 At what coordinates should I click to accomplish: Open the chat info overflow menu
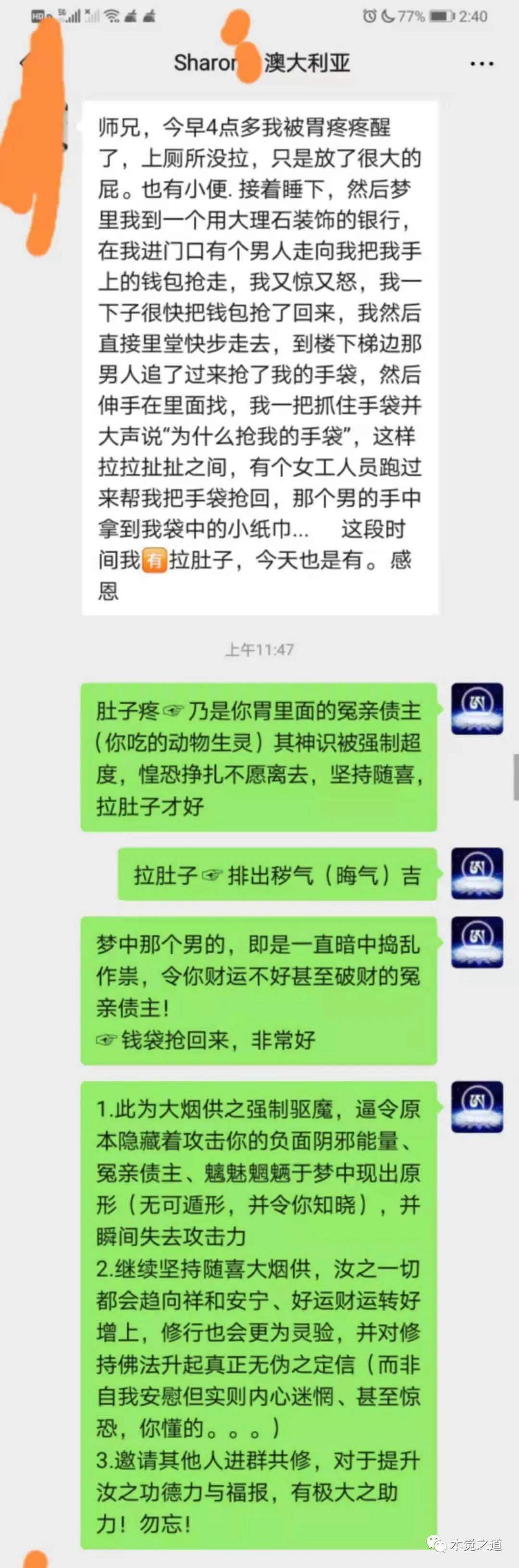[482, 64]
